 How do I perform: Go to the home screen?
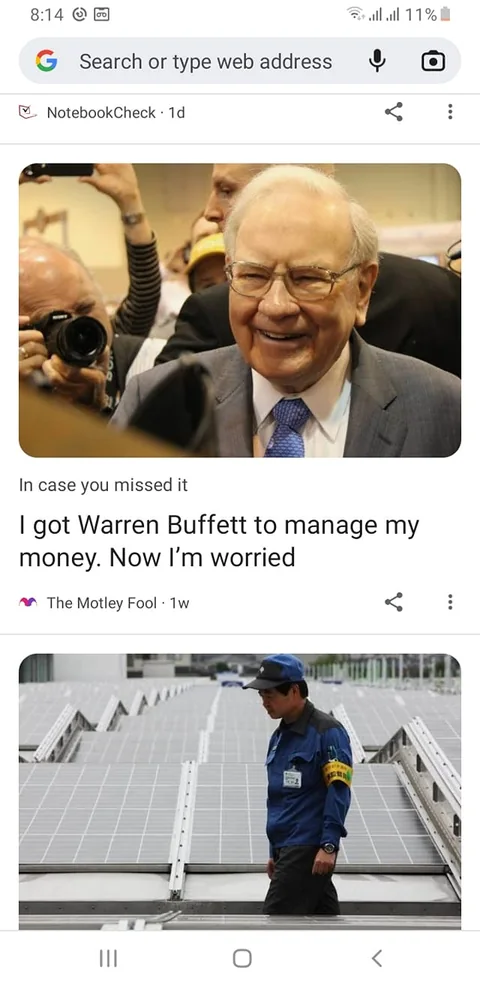[x=242, y=958]
